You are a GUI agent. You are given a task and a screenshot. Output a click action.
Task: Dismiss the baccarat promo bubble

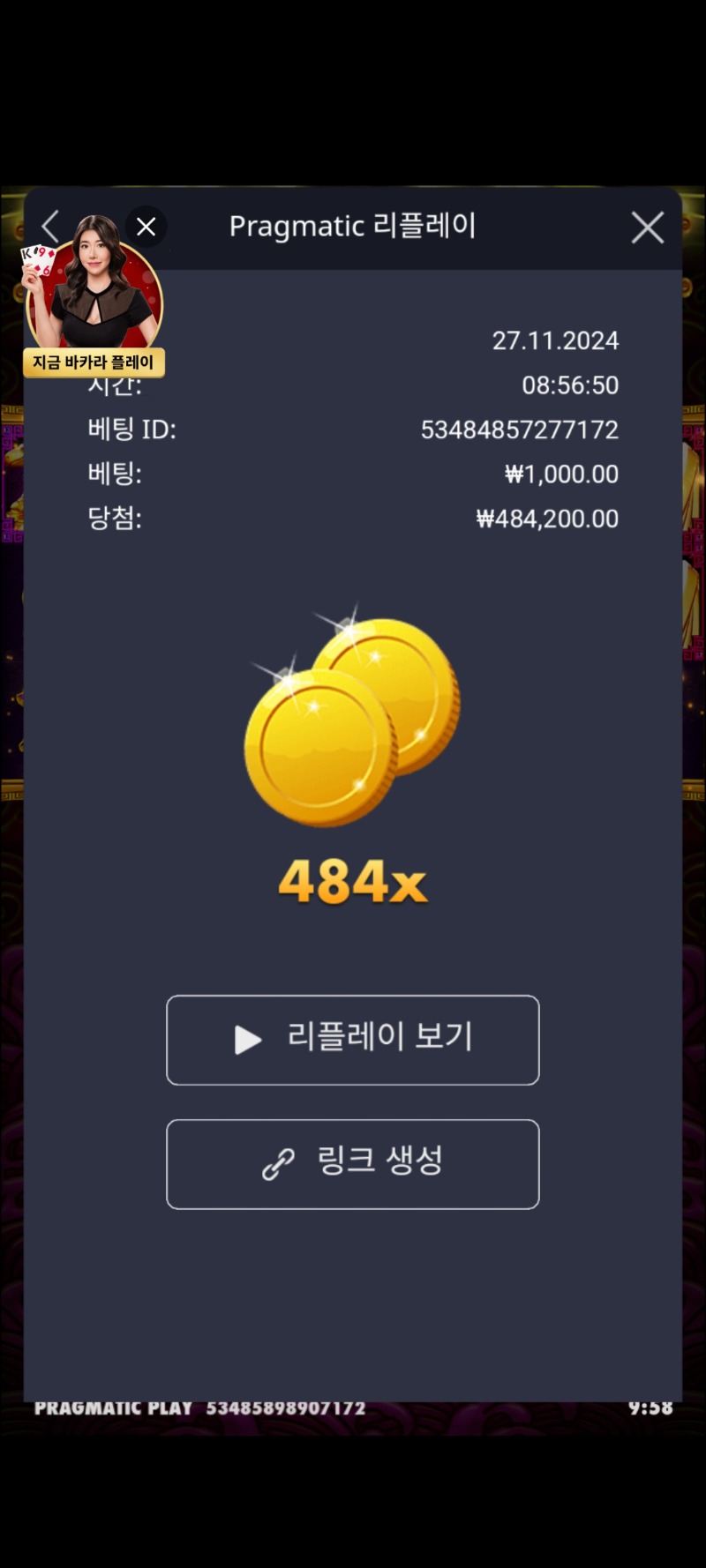146,227
